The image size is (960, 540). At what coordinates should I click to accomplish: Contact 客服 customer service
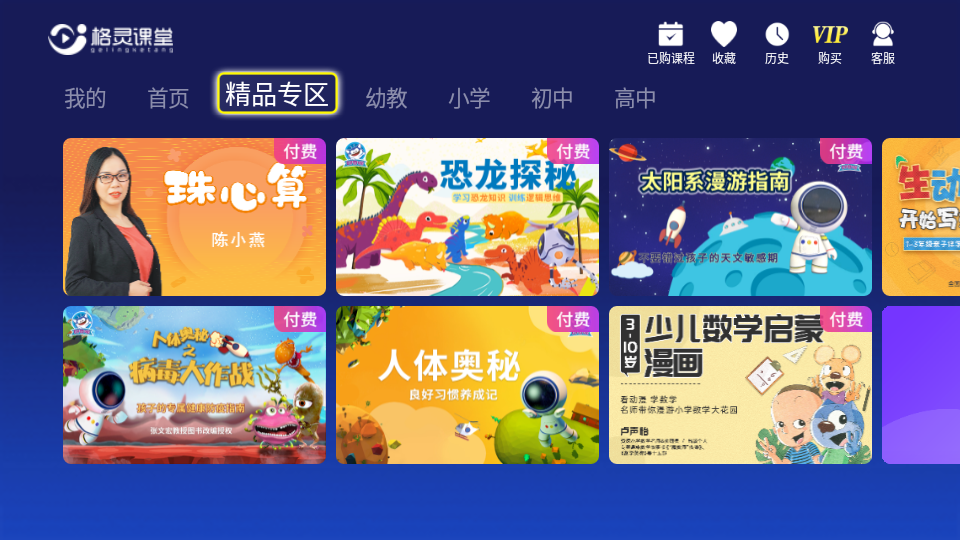coord(882,44)
